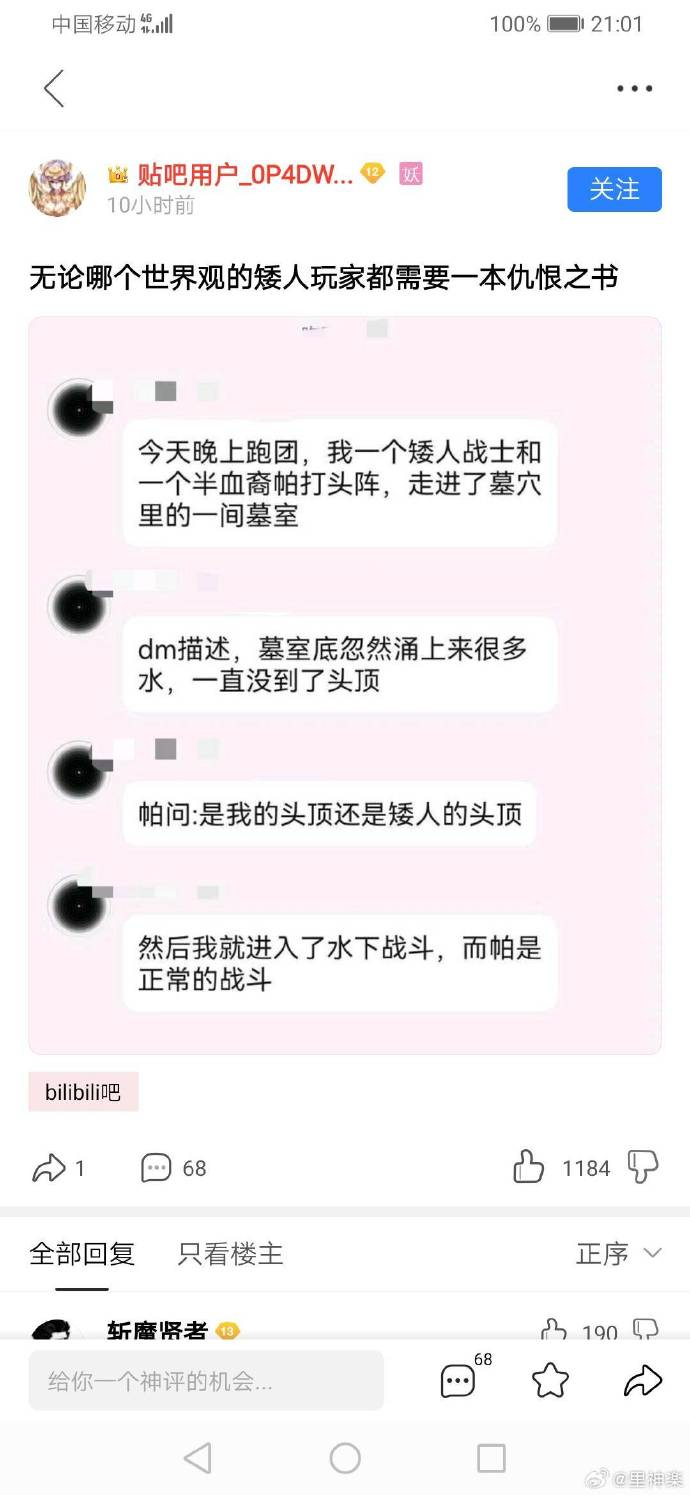Open the poster's profile avatar
Image resolution: width=690 pixels, height=1495 pixels.
tap(58, 188)
